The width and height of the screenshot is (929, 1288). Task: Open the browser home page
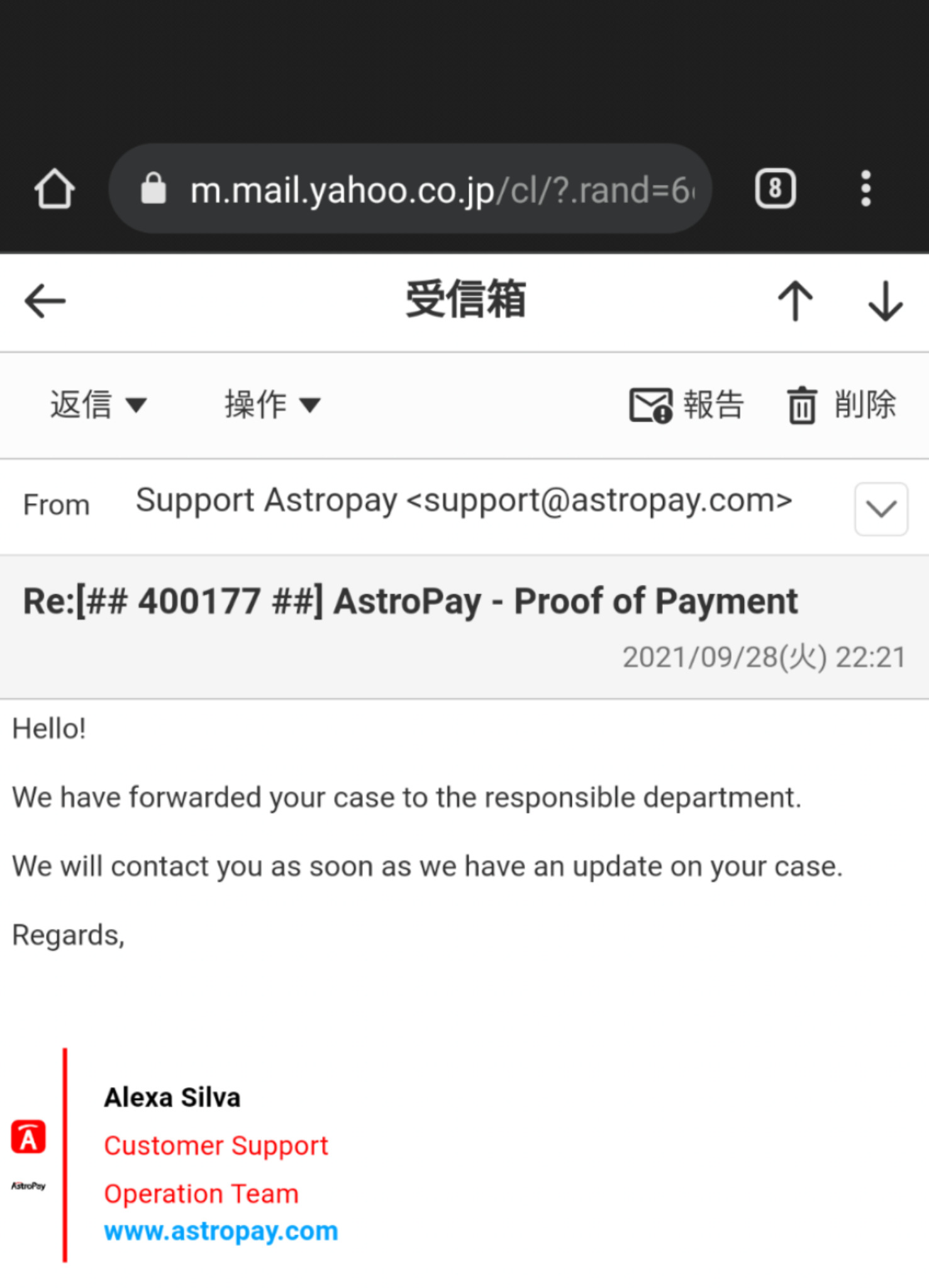[55, 189]
